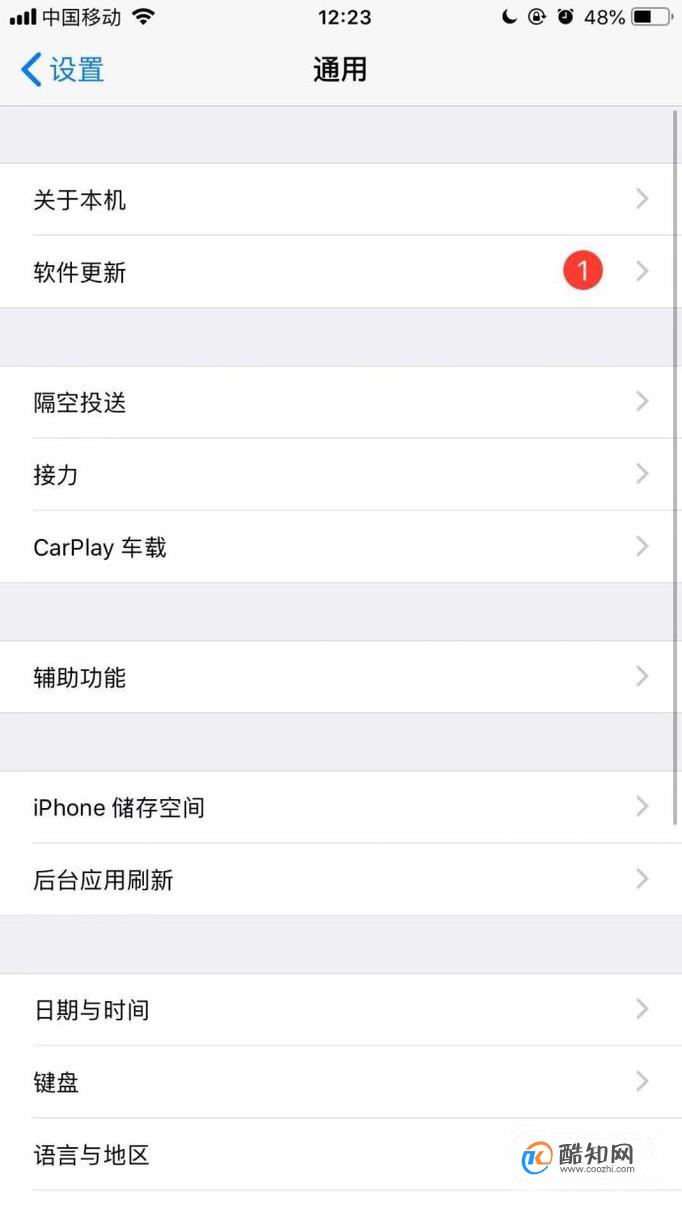Viewport: 682px width, 1212px height.
Task: Open 日期与时间 settings
Action: 341,1010
